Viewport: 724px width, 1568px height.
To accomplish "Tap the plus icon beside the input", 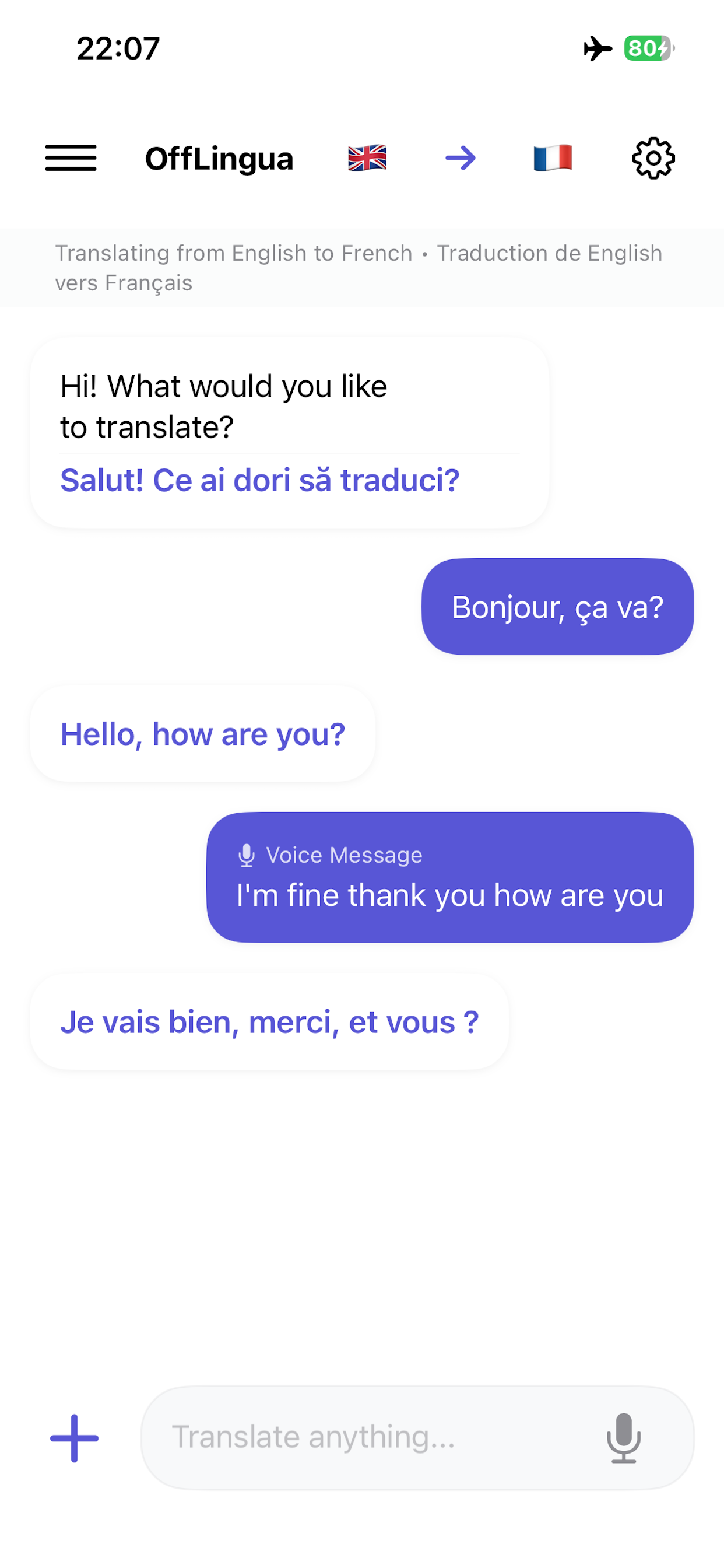I will 74,1438.
